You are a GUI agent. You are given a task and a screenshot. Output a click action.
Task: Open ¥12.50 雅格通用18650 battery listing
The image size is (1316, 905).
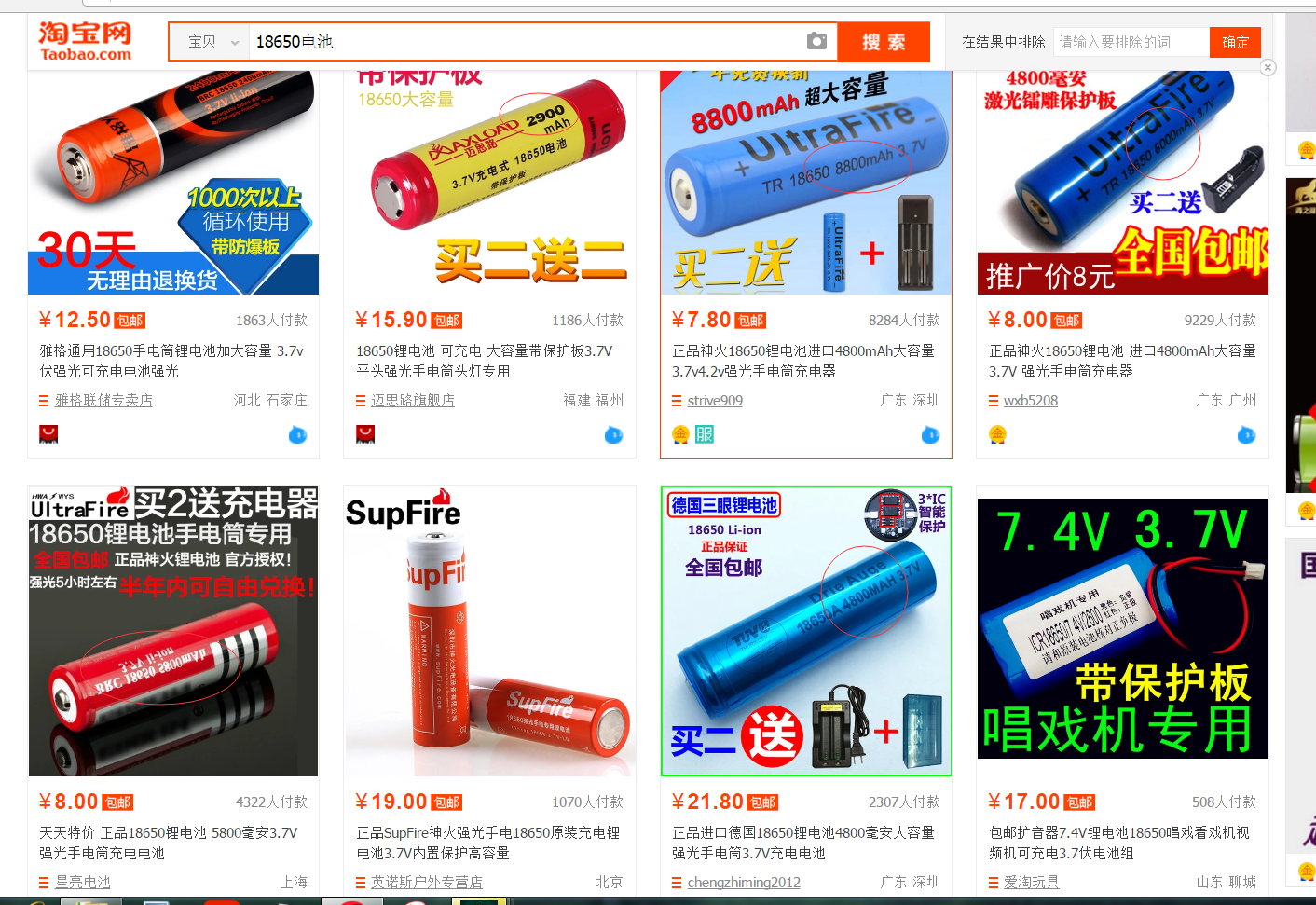click(x=171, y=361)
